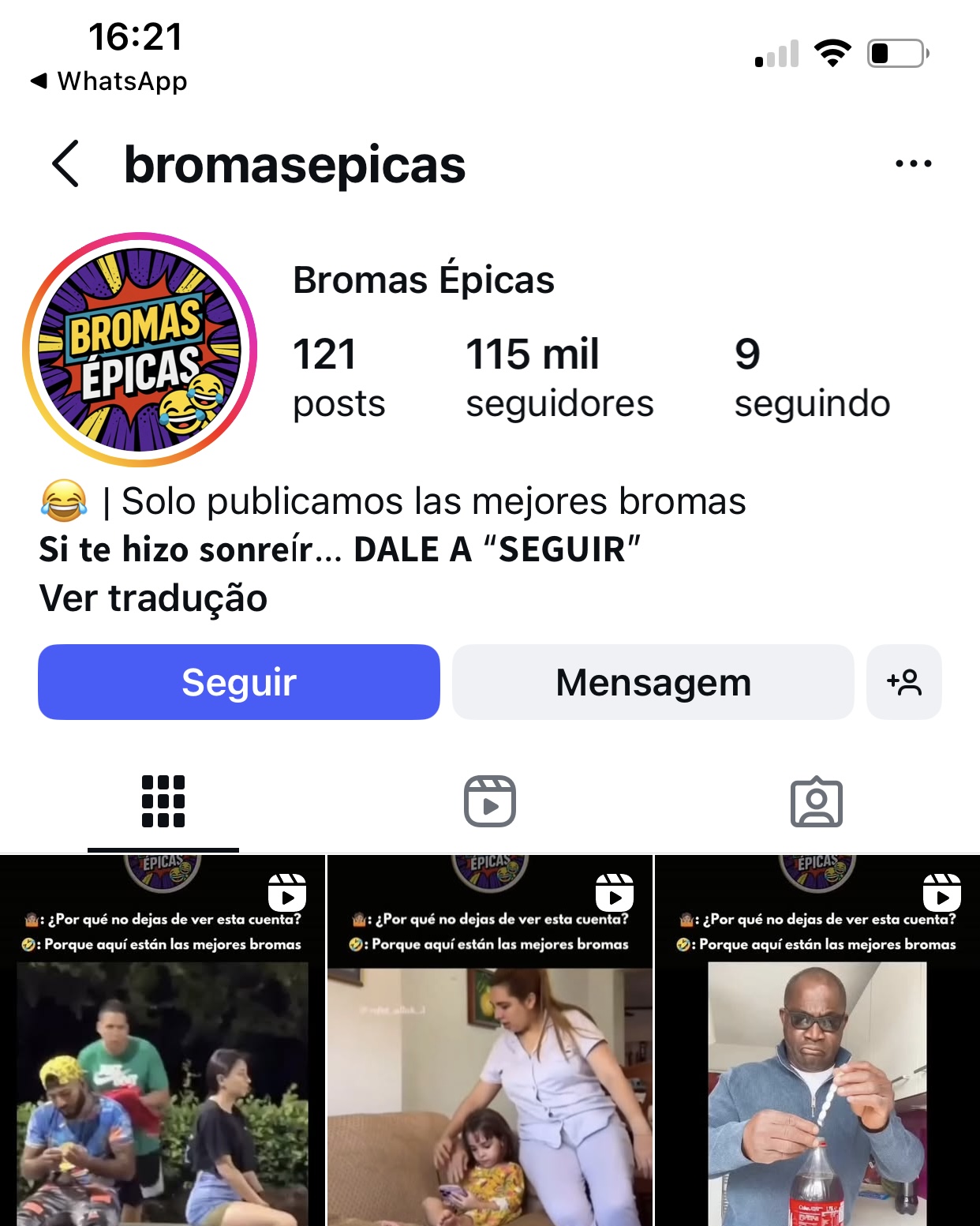Screen dimensions: 980x1226
Task: Open the three-dot options menu
Action: tap(913, 164)
